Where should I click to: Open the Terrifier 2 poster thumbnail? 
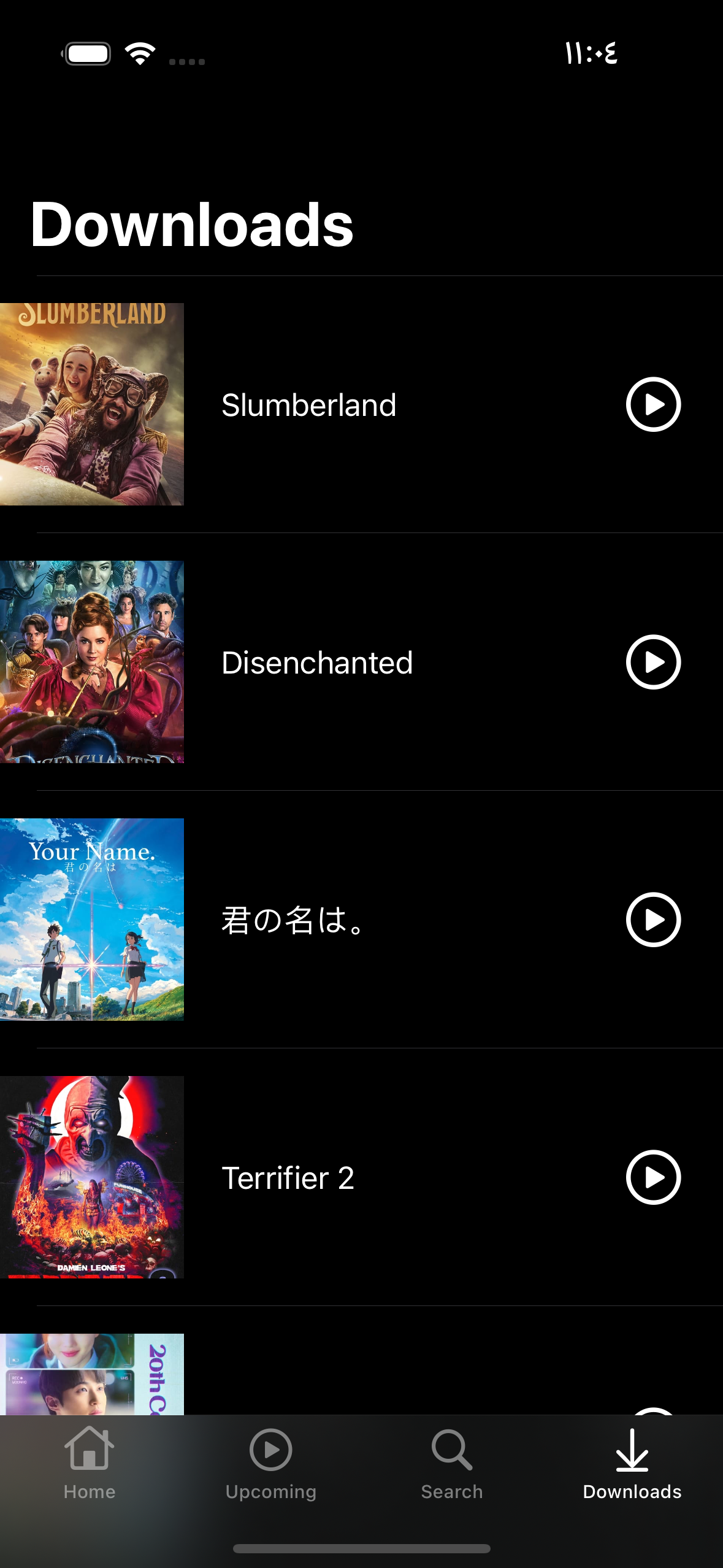tap(92, 1178)
